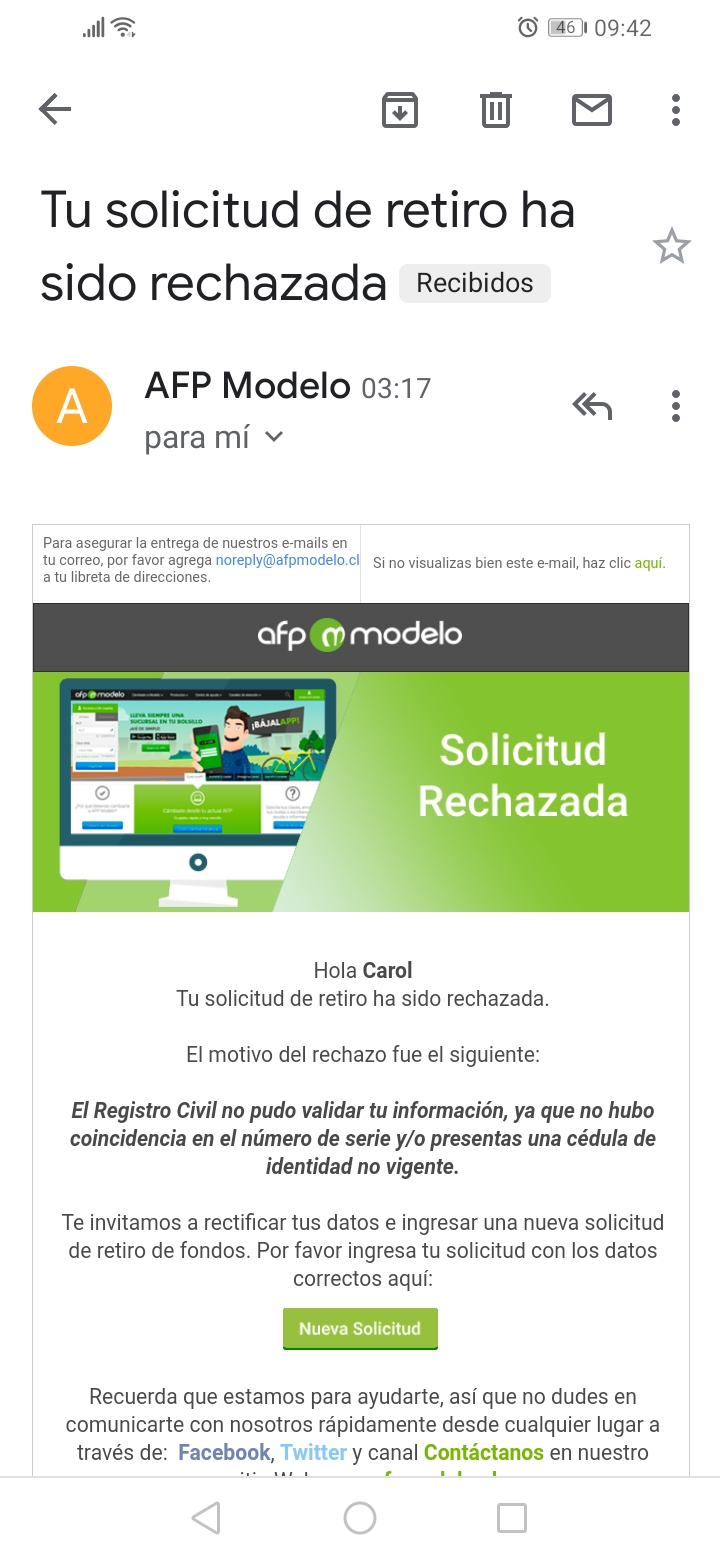Open the "aquí" link to view email online
The image size is (720, 1560).
pos(648,563)
